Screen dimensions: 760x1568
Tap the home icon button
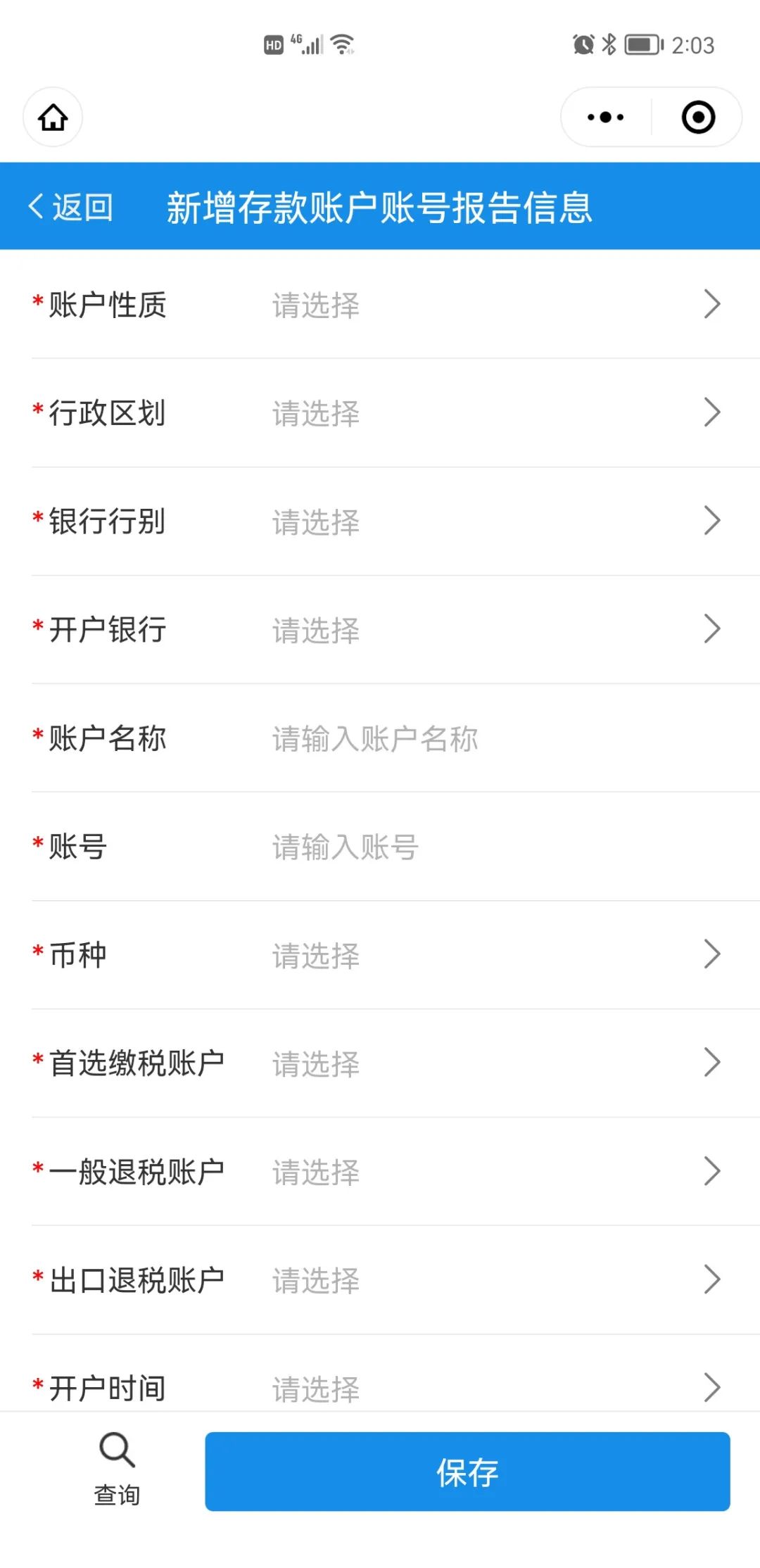[53, 117]
